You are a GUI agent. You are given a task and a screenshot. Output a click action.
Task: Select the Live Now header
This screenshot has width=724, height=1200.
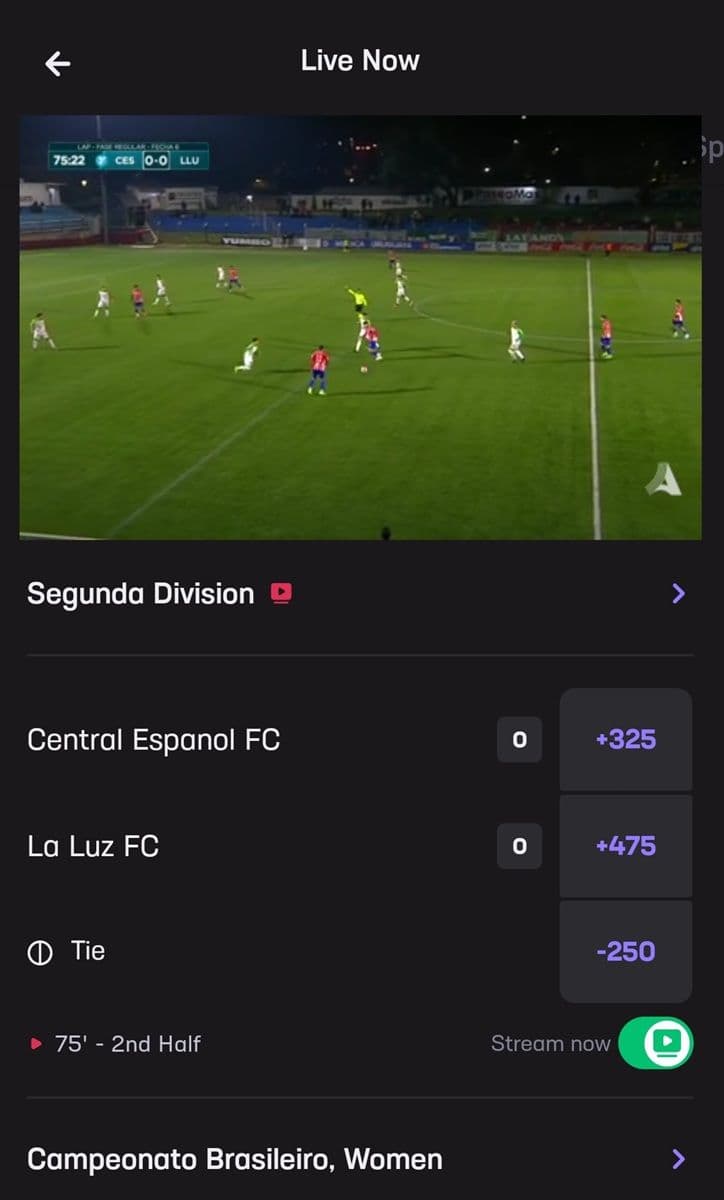[x=360, y=60]
